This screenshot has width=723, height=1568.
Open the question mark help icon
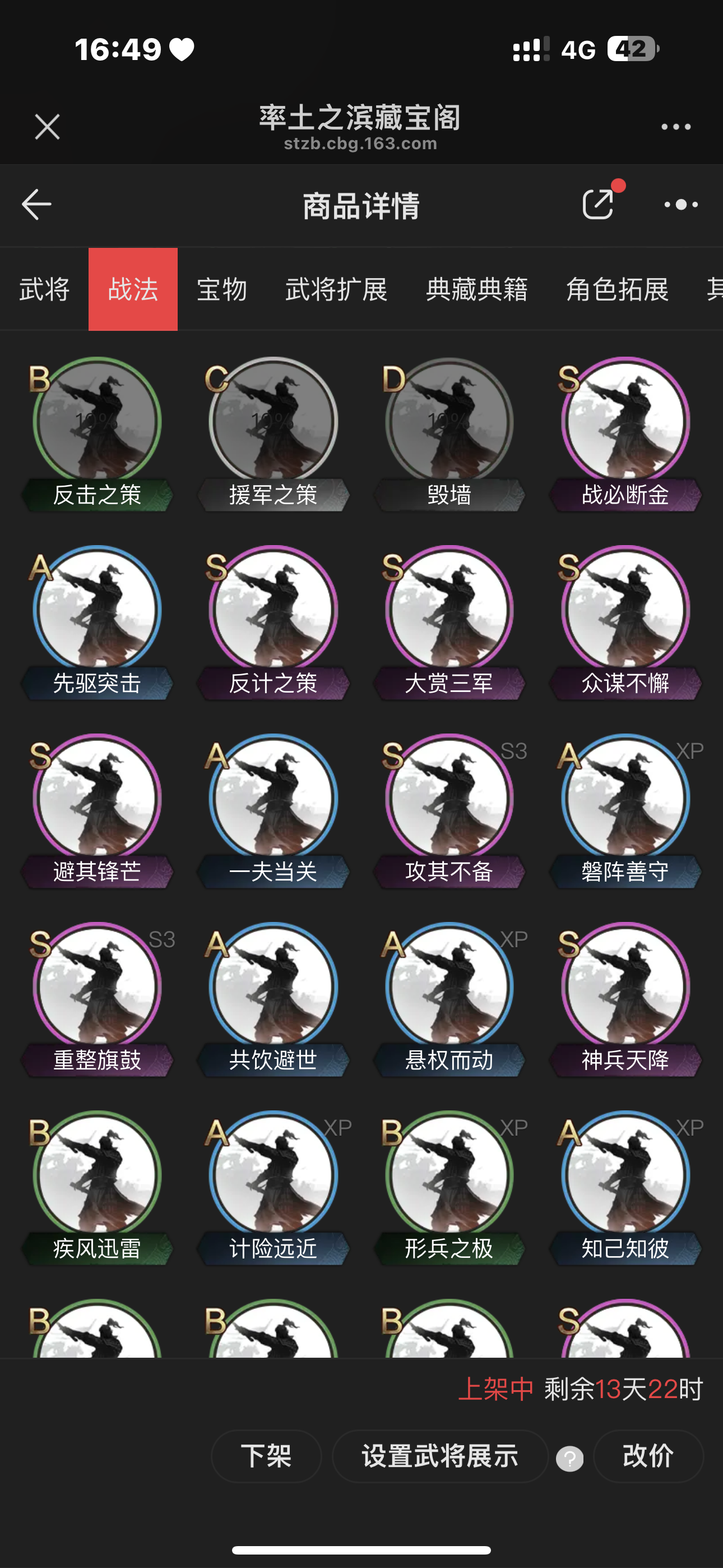[569, 1459]
